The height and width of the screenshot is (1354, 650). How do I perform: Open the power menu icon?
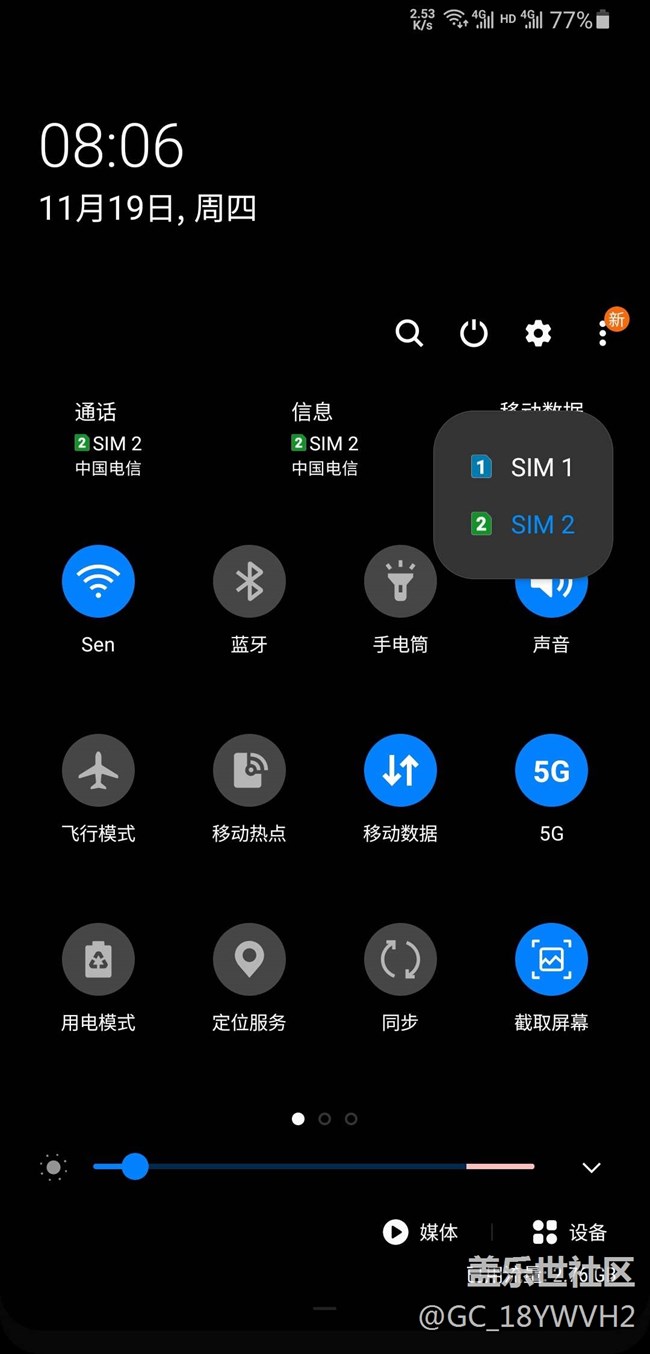tap(474, 333)
